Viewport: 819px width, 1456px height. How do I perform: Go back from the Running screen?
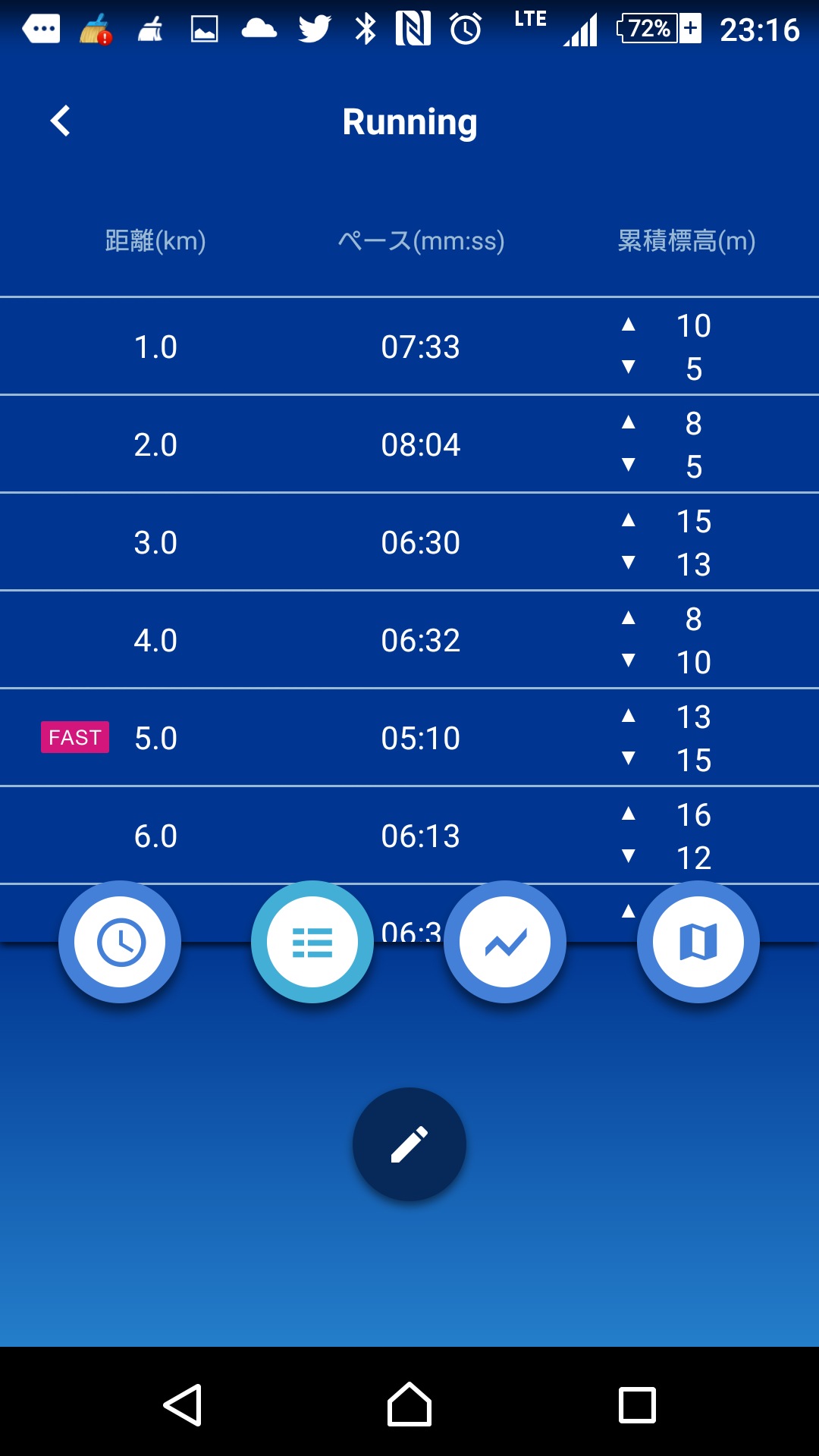click(x=61, y=121)
